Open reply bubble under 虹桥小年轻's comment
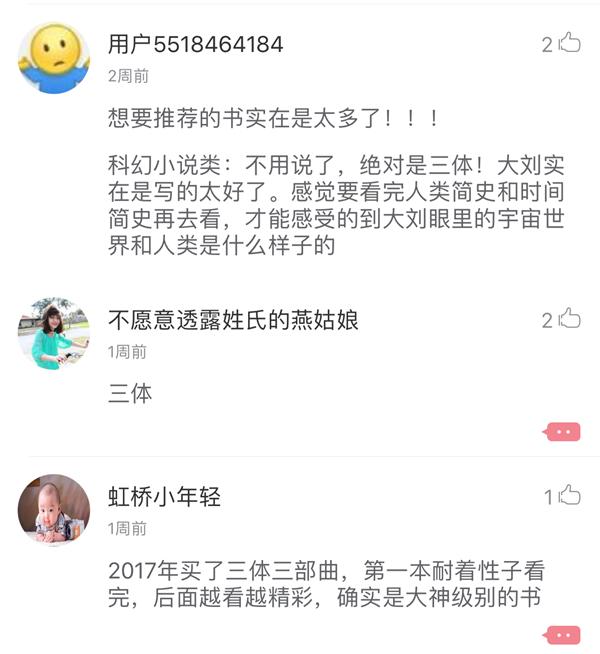The width and height of the screenshot is (600, 654). pos(562,635)
